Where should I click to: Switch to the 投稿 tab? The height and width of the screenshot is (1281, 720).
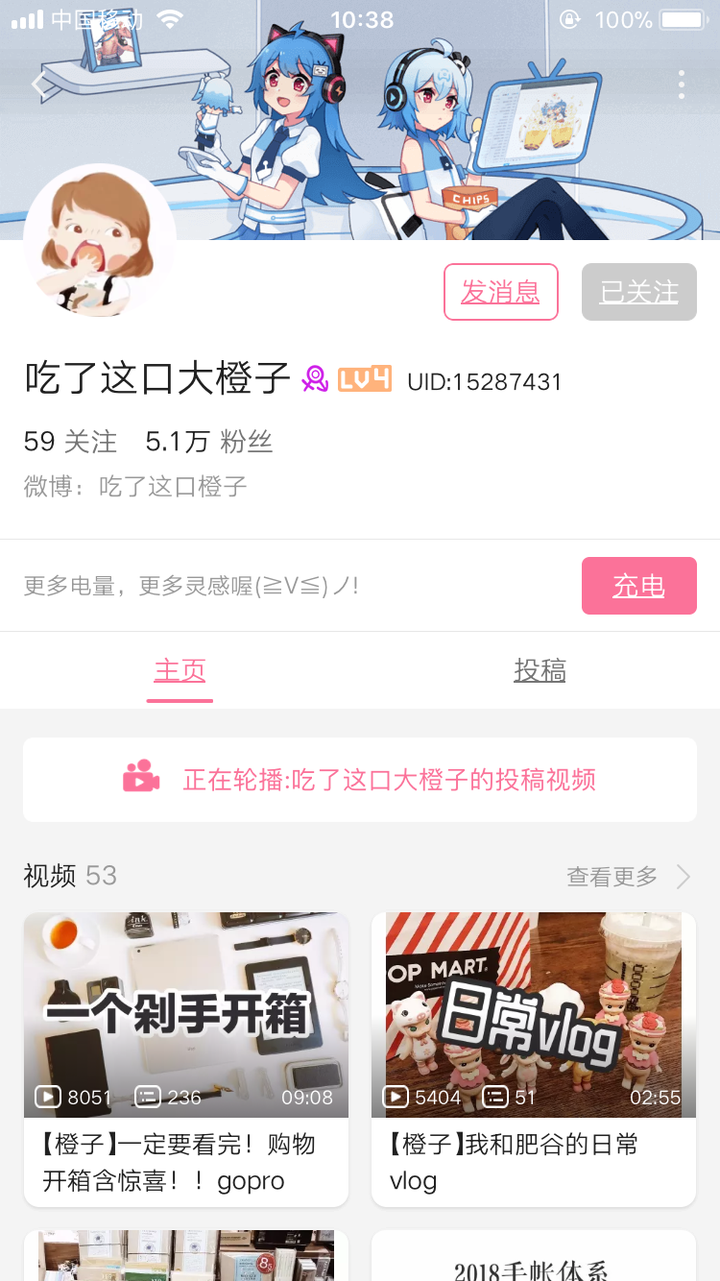pyautogui.click(x=540, y=671)
